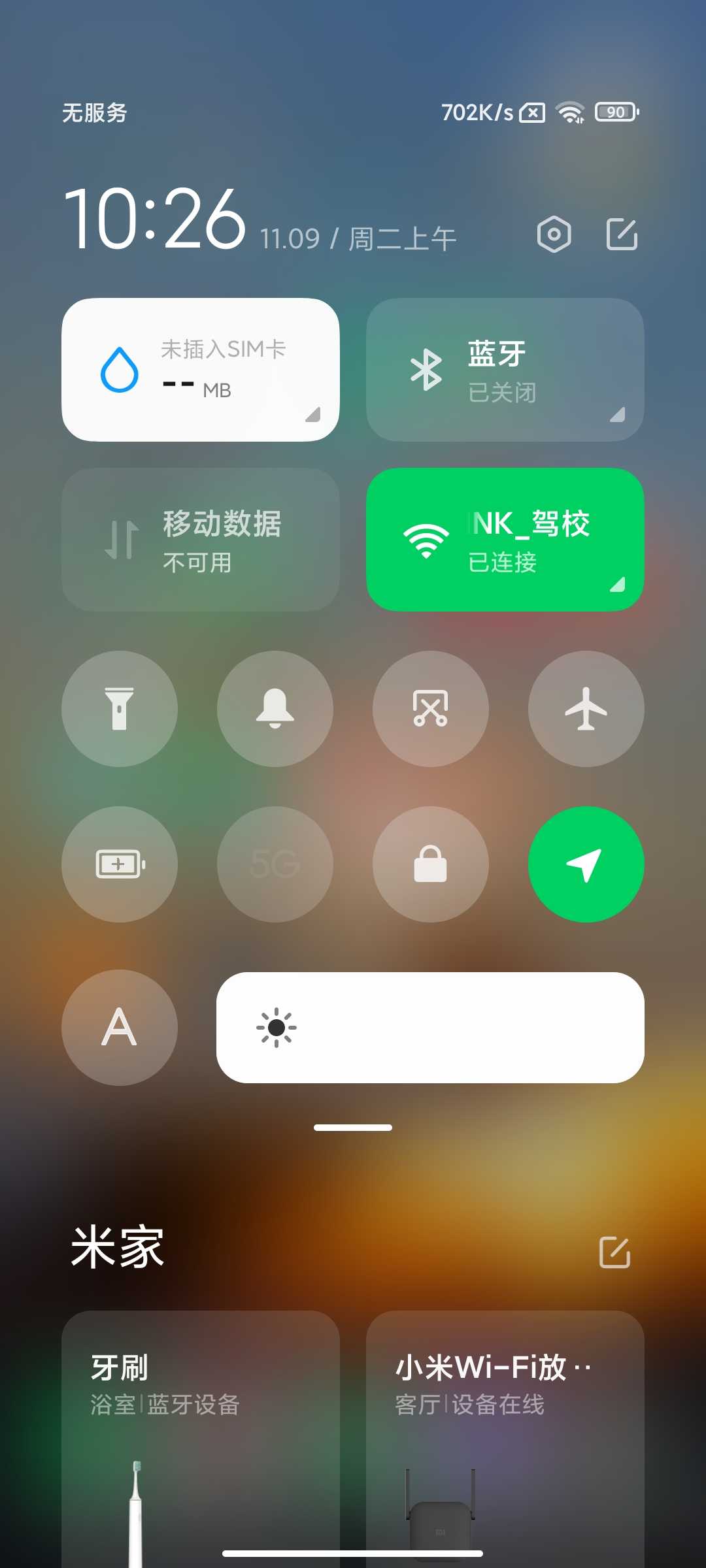Enable airplane mode
Viewport: 706px width, 1568px height.
coord(586,709)
